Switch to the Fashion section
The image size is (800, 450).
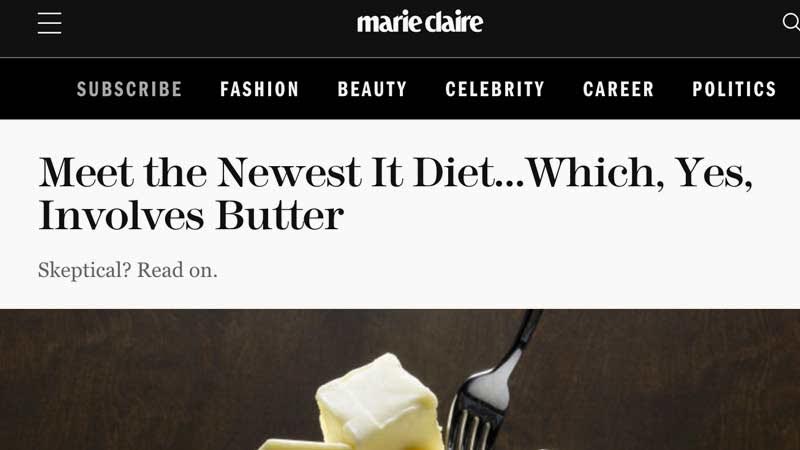click(260, 89)
